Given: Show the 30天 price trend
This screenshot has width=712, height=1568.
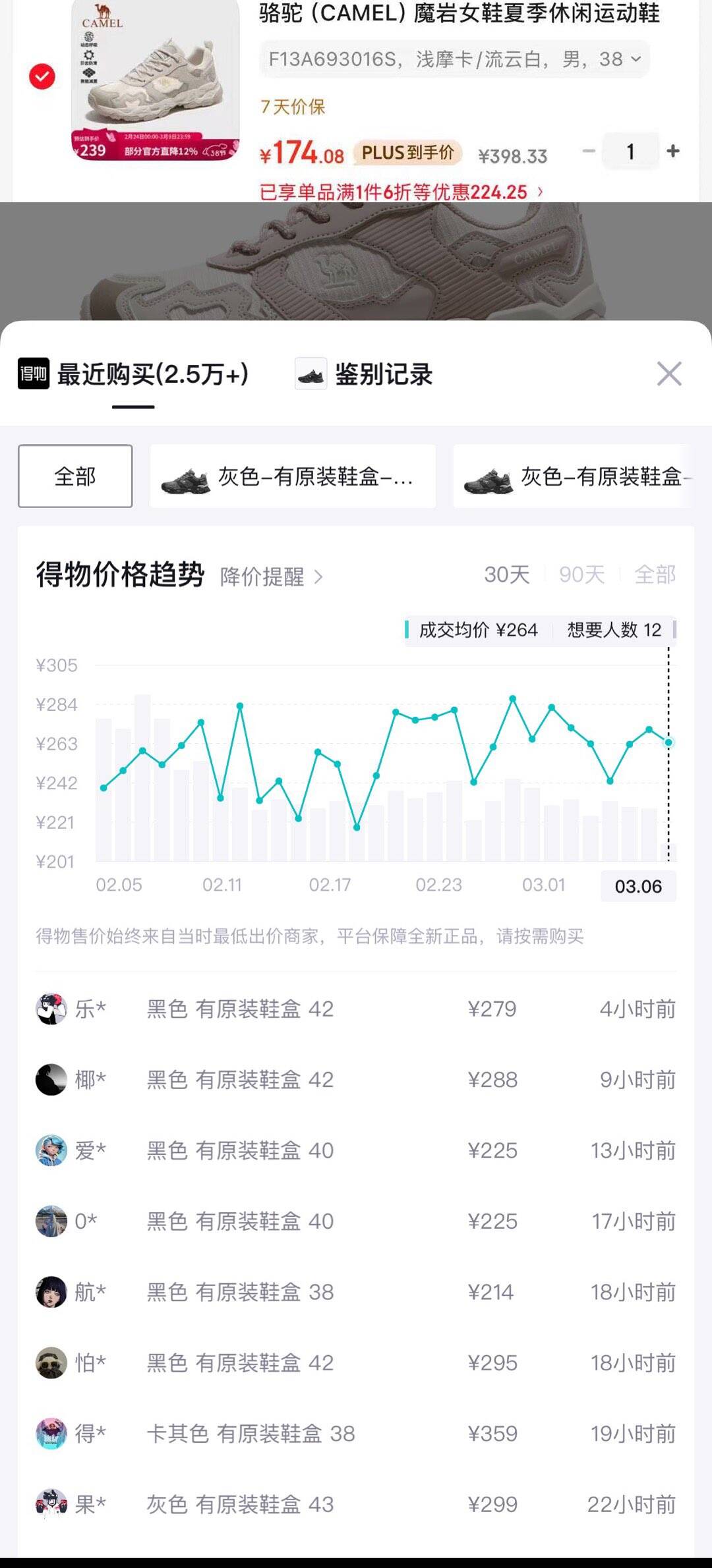Looking at the screenshot, I should (506, 574).
